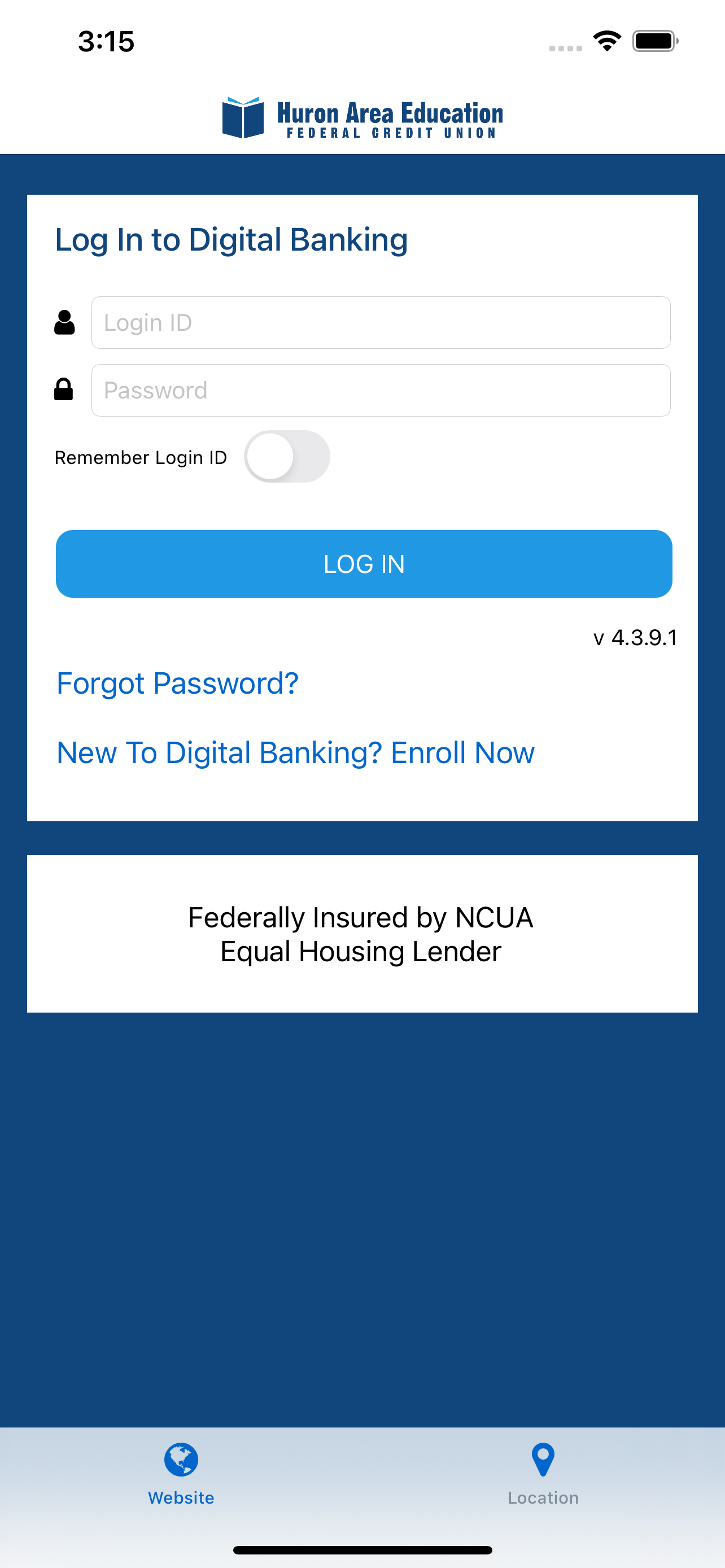Screen dimensions: 725x1568
Task: Tap the Remember Login ID label
Action: point(141,457)
